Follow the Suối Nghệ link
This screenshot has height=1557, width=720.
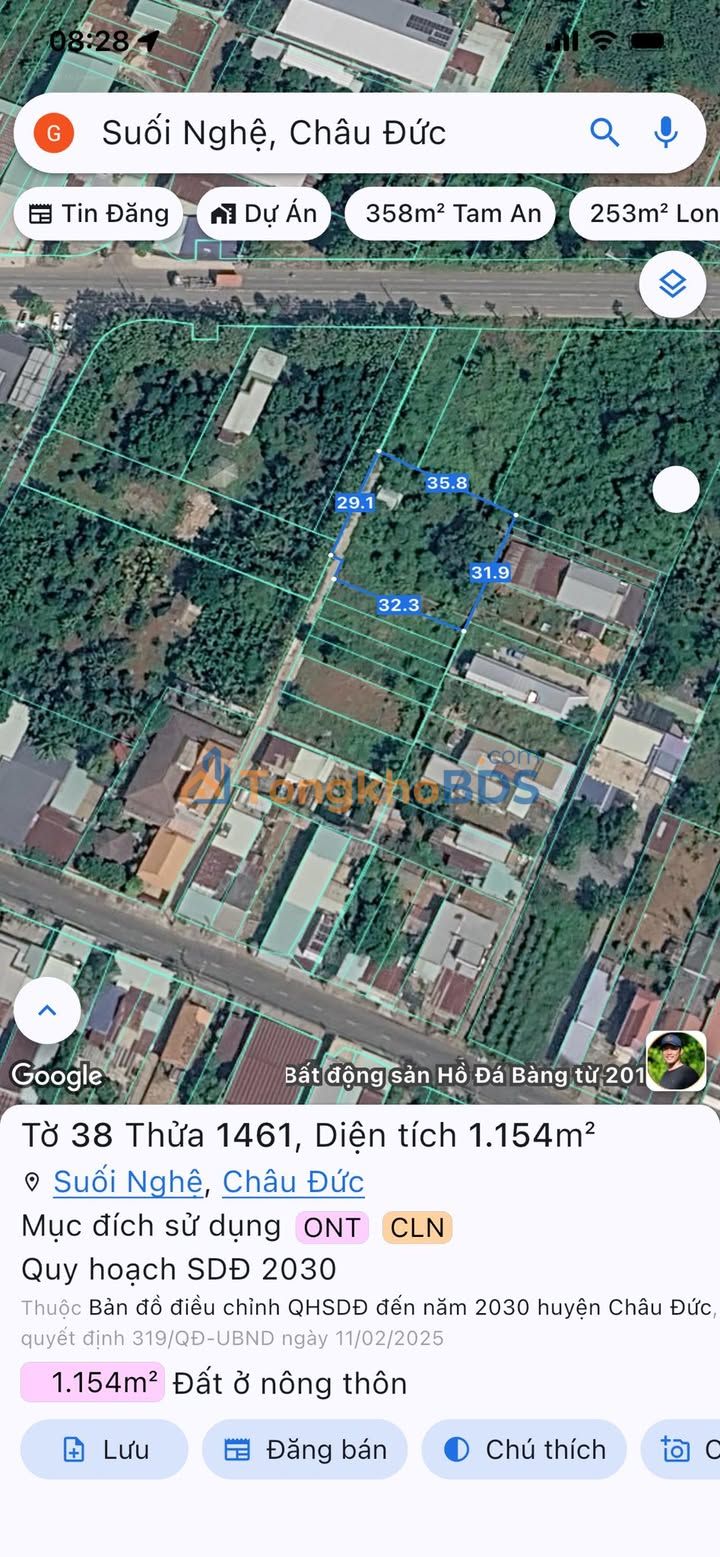(x=128, y=1182)
